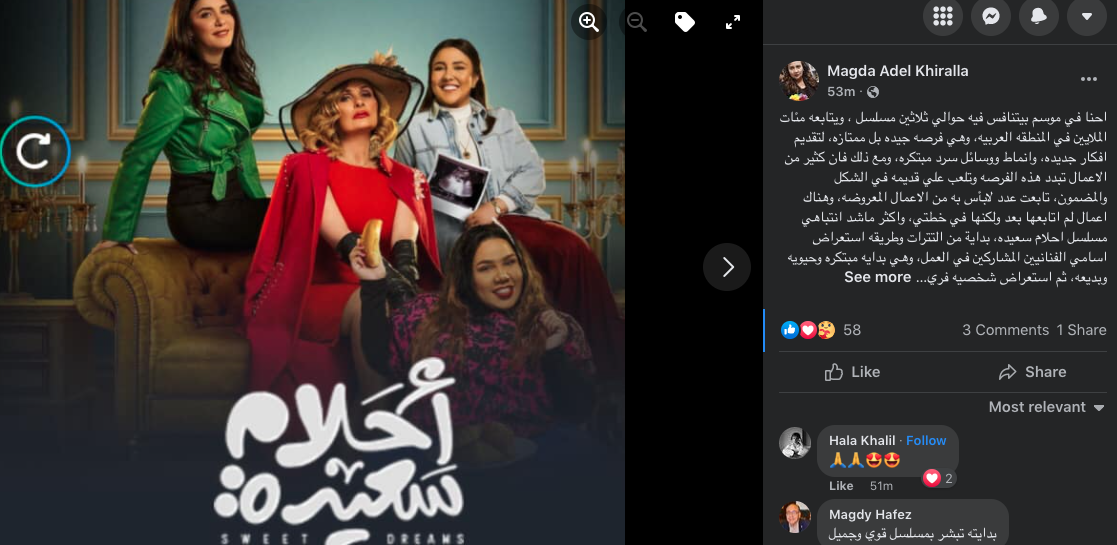The height and width of the screenshot is (545, 1117).
Task: Open Magda Adel Khiralla's profile
Action: (897, 71)
